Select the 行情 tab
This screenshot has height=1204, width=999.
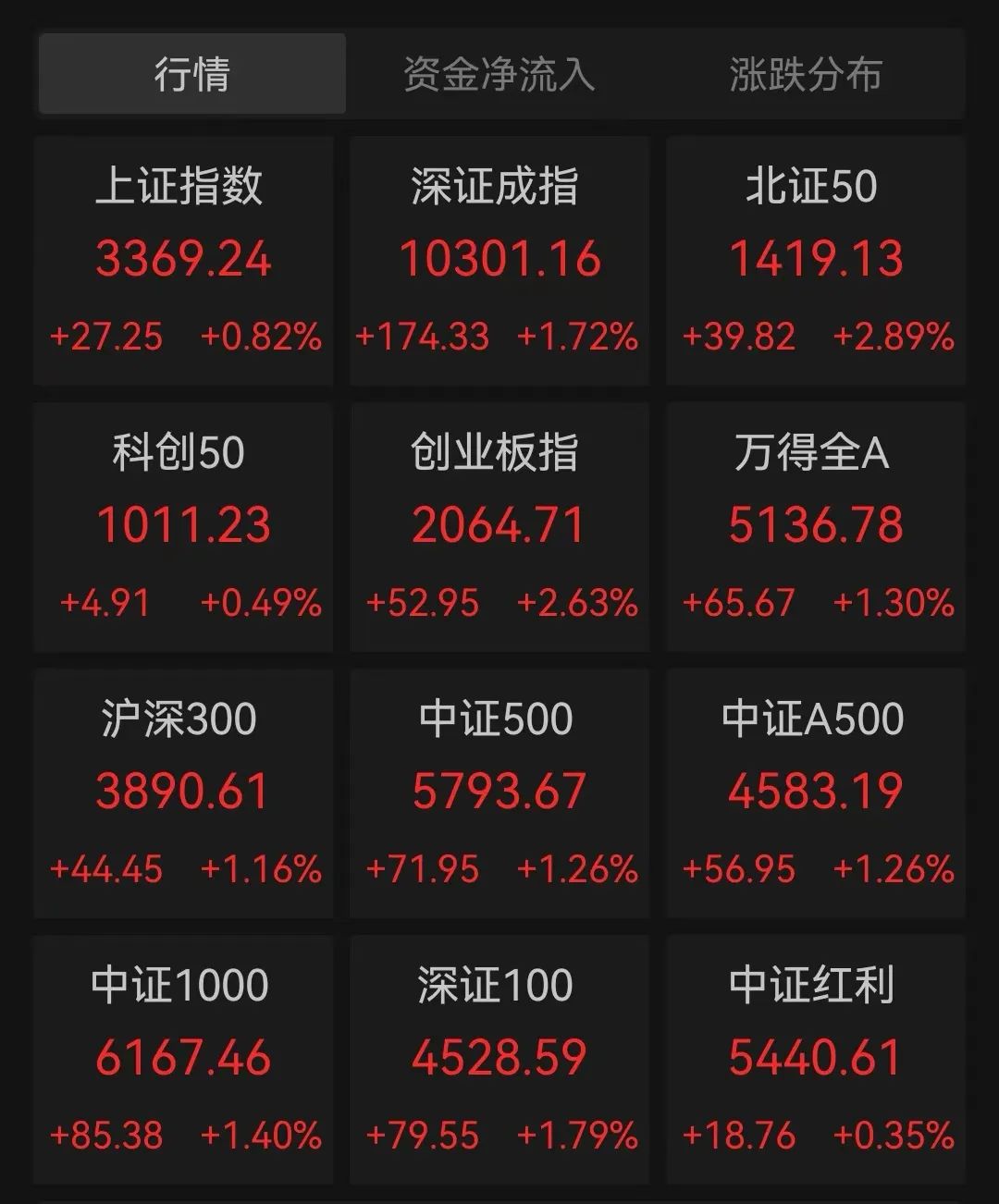192,74
